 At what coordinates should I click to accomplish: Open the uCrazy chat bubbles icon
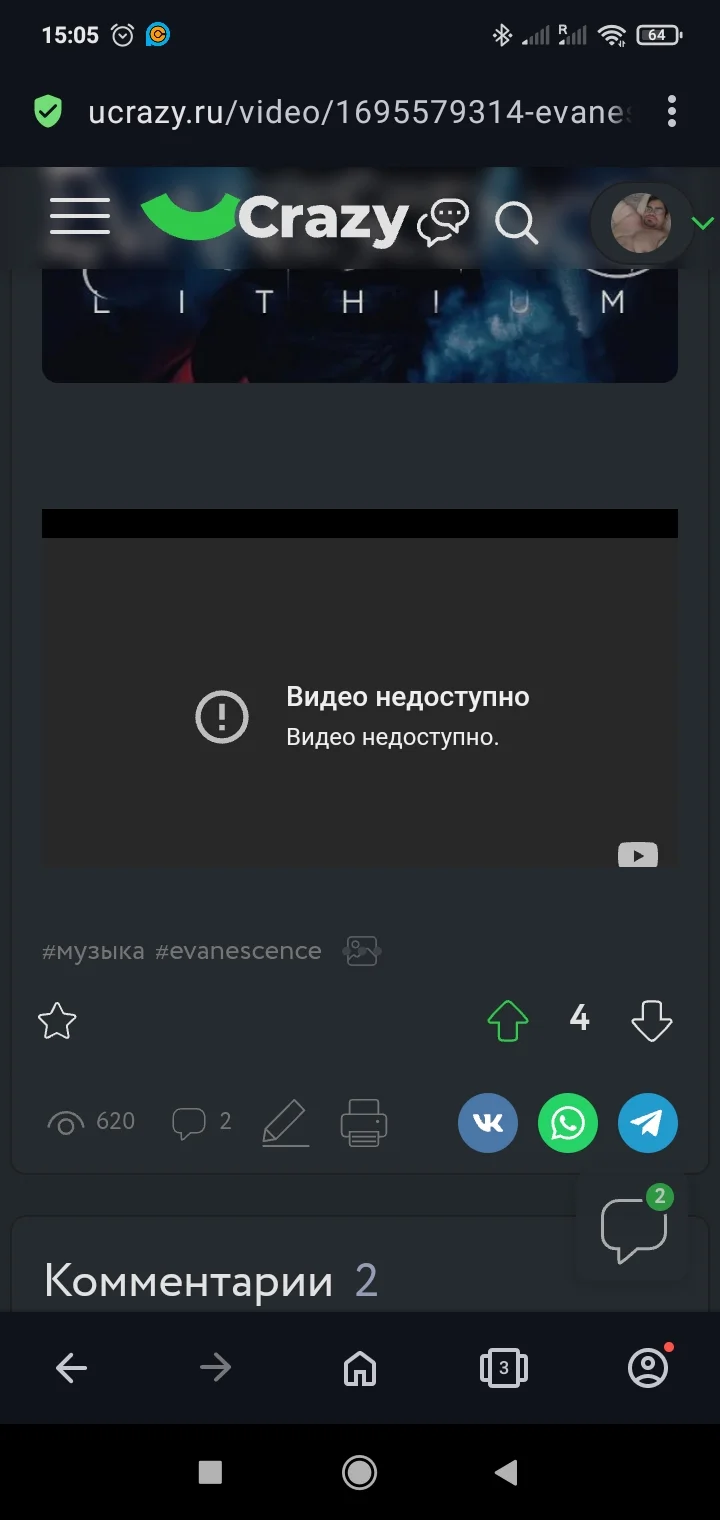pyautogui.click(x=443, y=222)
